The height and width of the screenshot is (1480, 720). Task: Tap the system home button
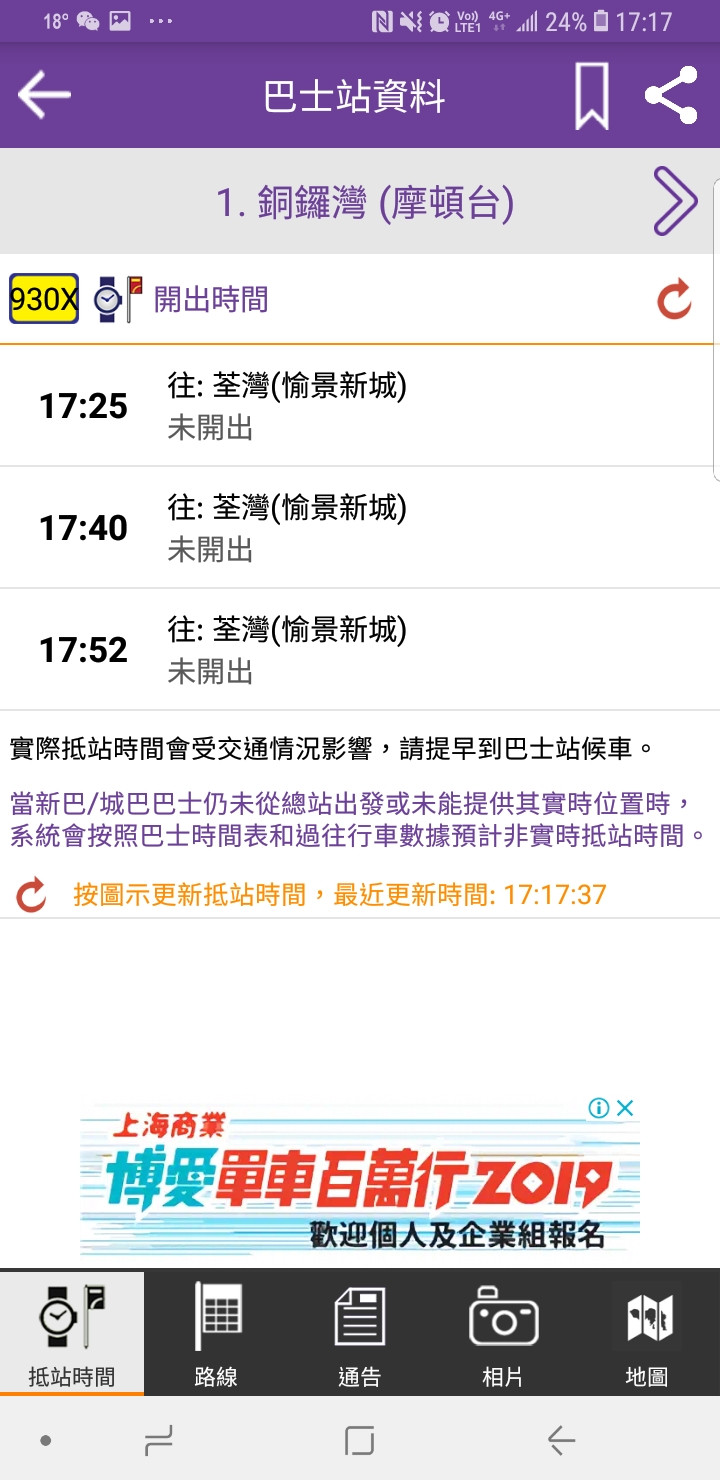coord(360,1441)
